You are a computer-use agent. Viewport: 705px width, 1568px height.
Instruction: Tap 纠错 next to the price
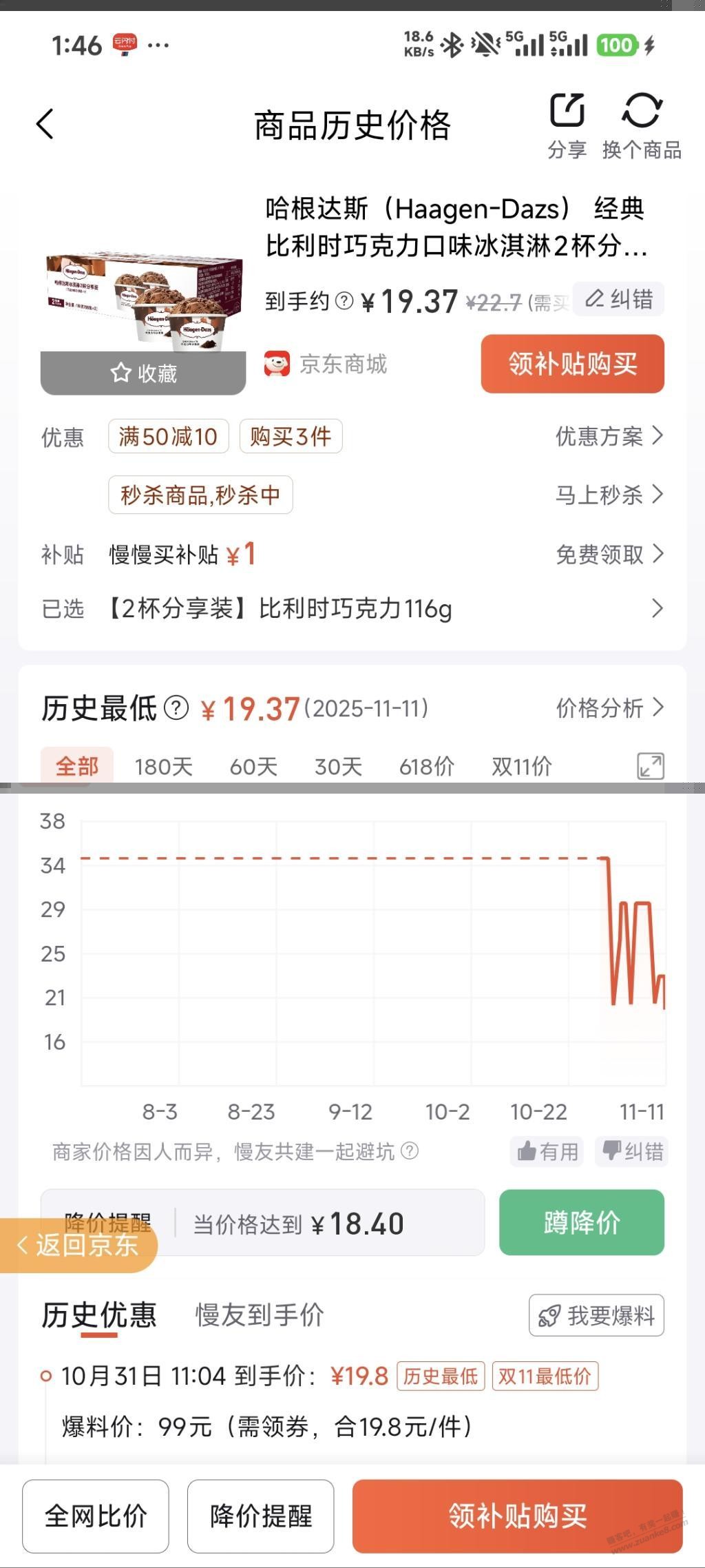pos(619,299)
